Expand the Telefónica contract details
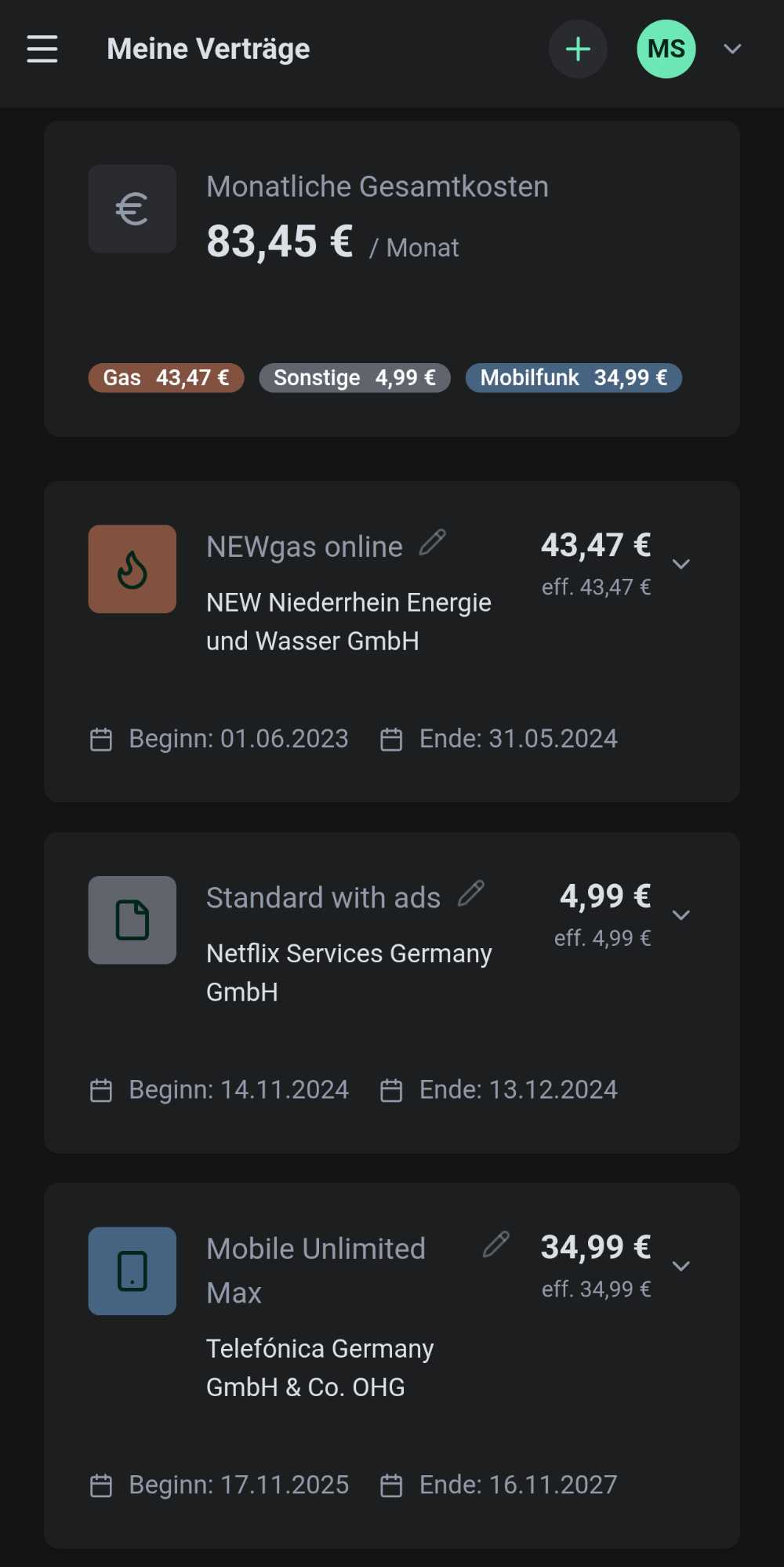784x1567 pixels. (x=681, y=1266)
